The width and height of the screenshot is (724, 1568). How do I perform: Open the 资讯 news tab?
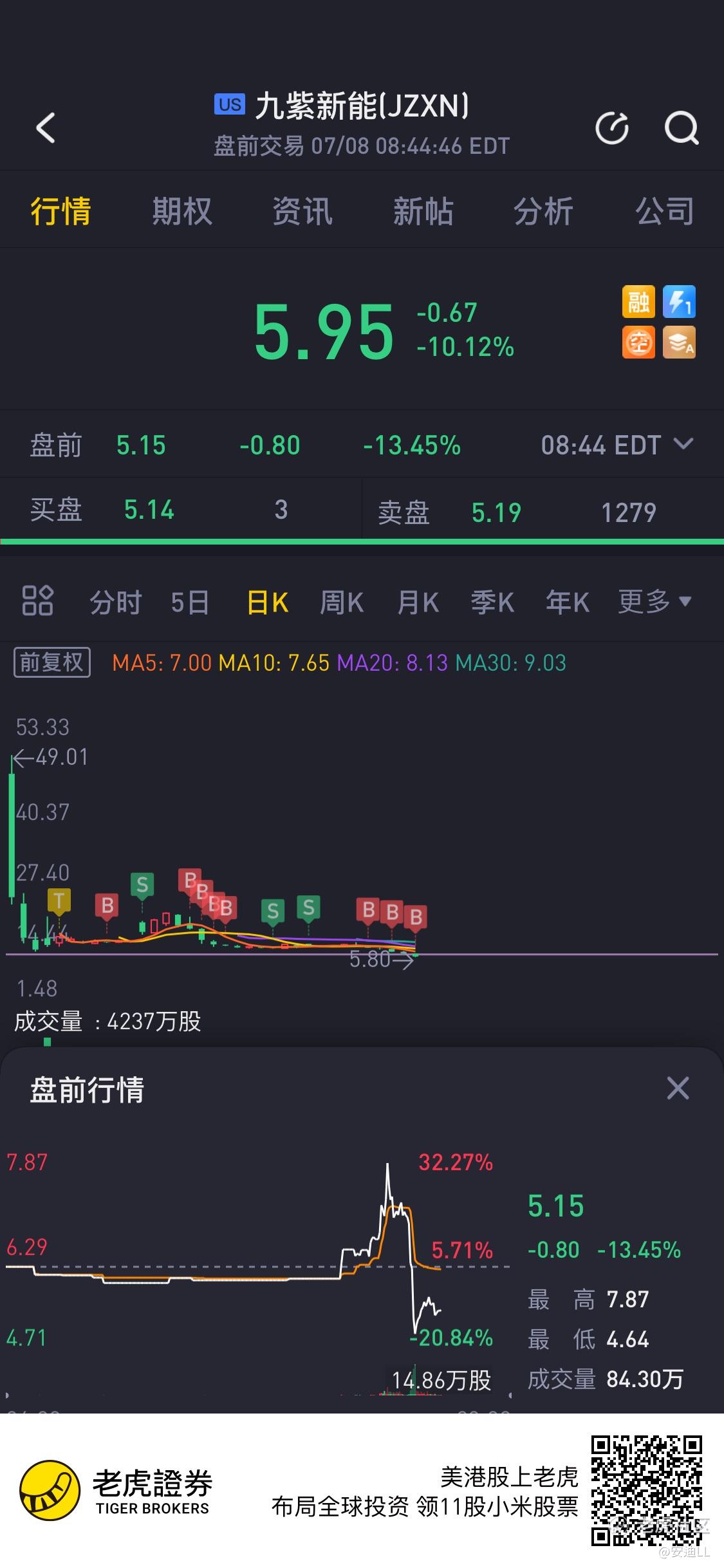pos(302,211)
